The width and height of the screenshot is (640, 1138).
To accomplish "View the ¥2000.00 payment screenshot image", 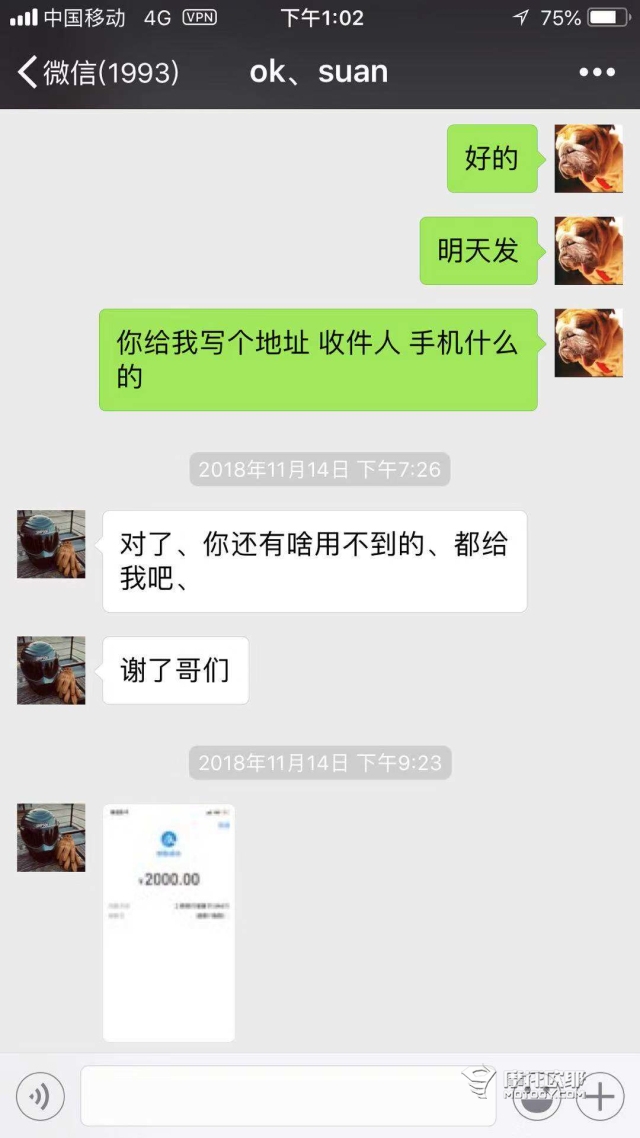I will 169,922.
